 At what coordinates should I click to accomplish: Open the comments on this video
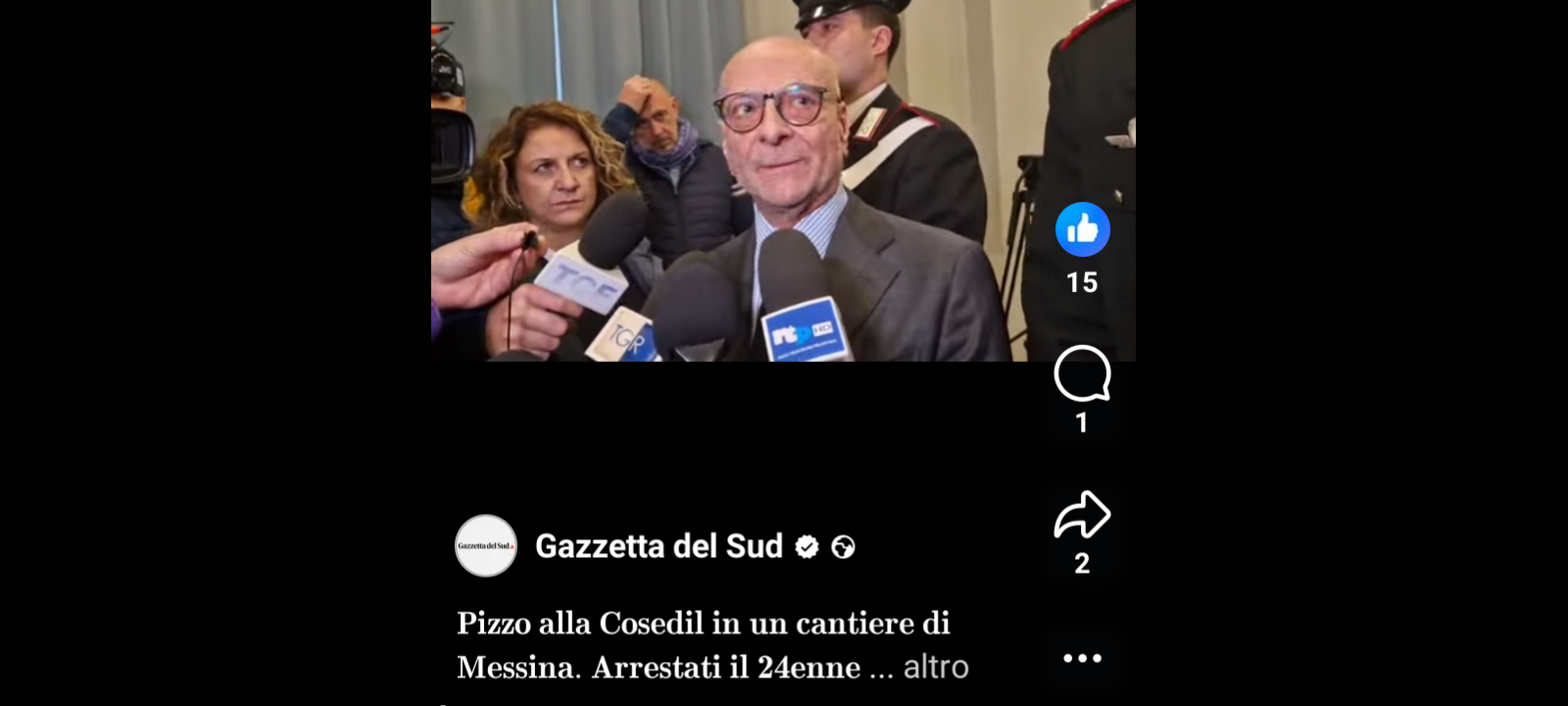(x=1082, y=374)
